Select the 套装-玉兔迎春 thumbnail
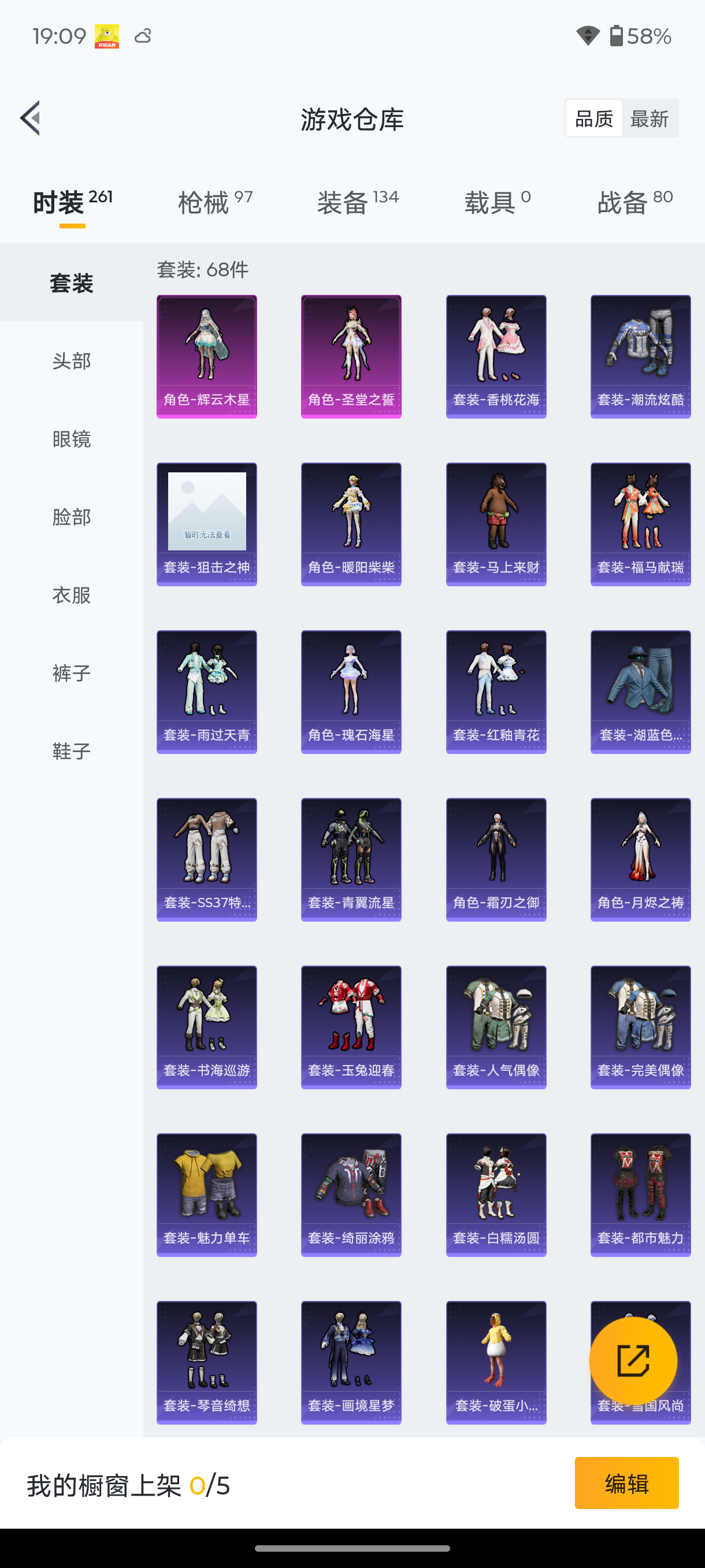This screenshot has width=705, height=1568. [351, 1026]
